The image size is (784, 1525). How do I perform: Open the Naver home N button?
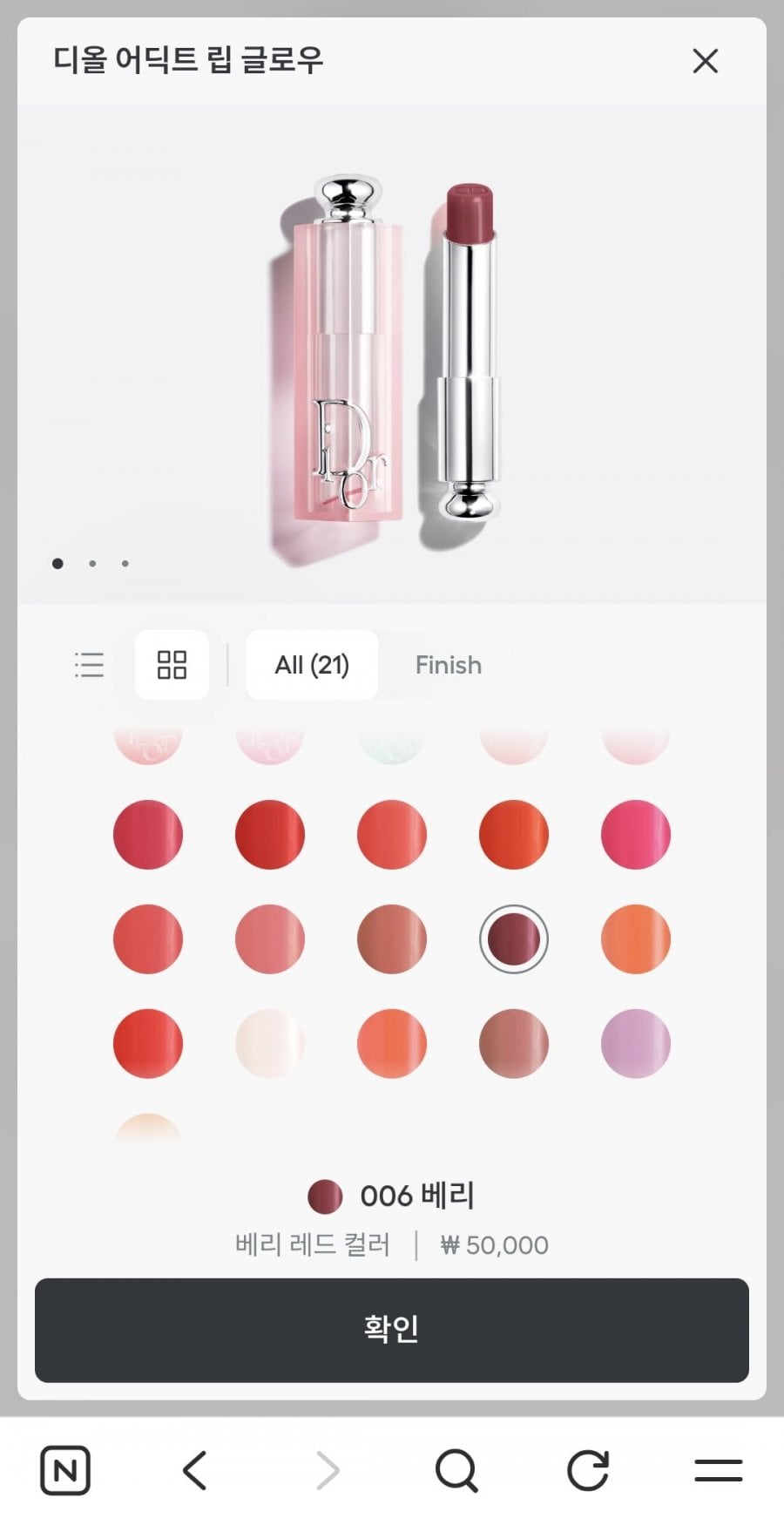65,1471
